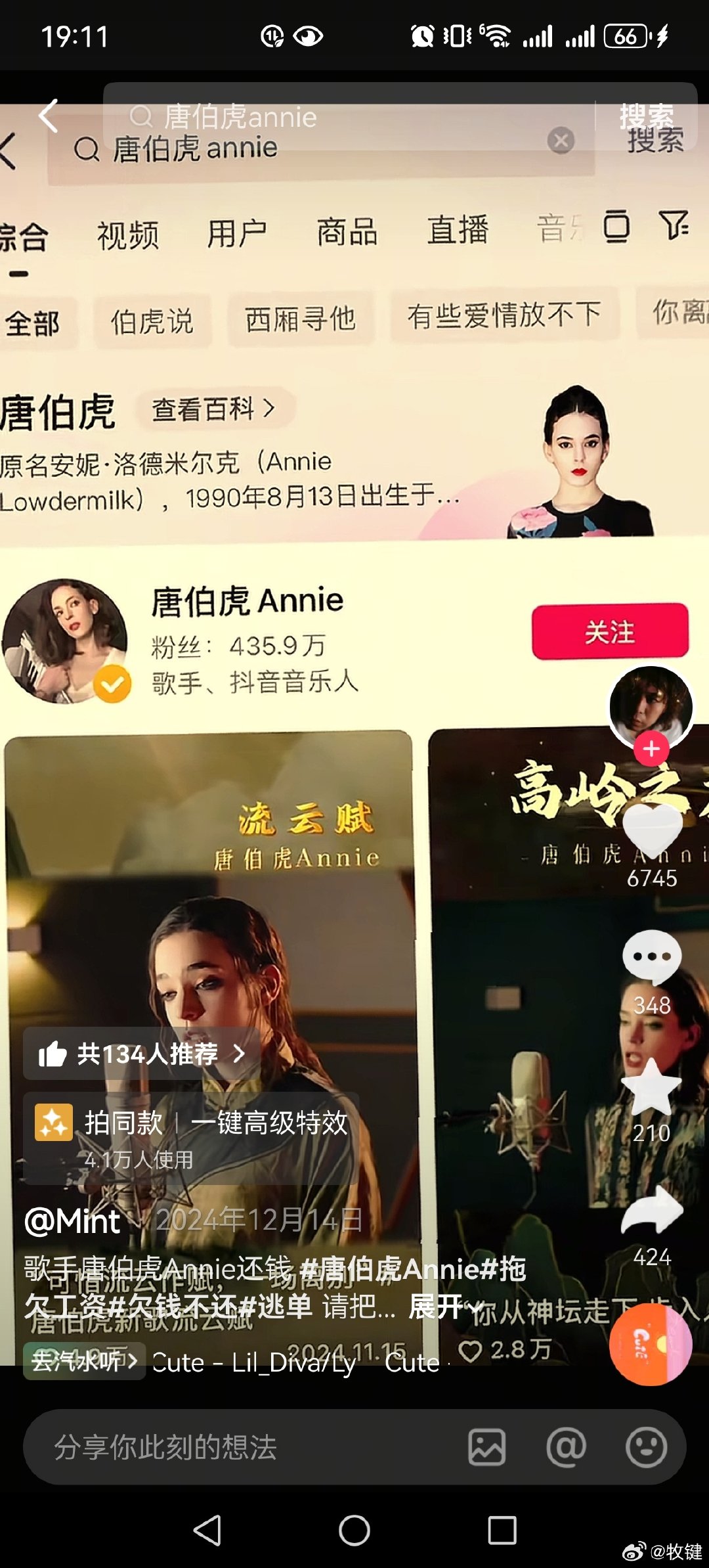Open the emoji picker
709x1568 pixels.
coord(646,1447)
